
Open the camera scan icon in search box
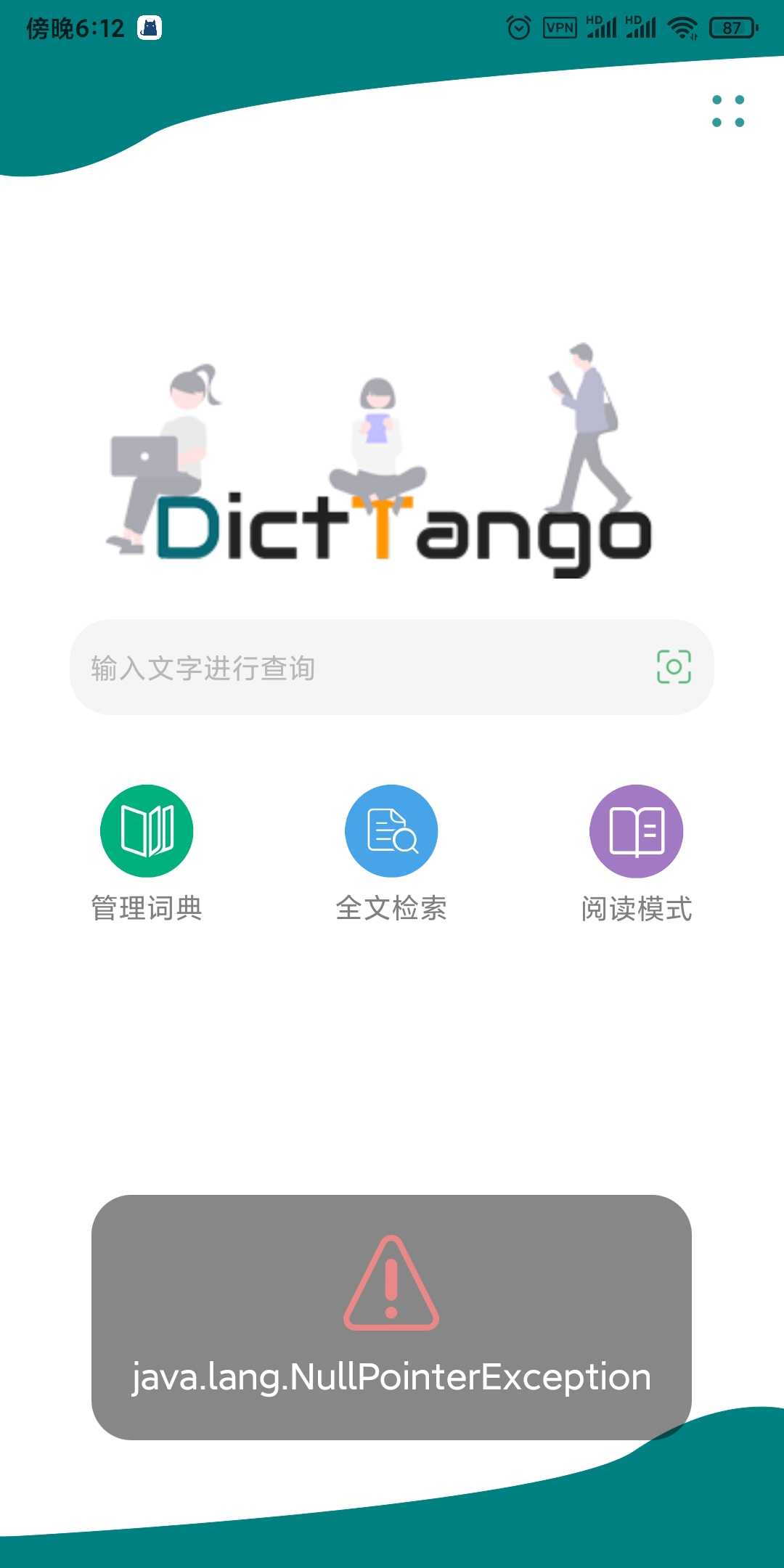point(674,666)
